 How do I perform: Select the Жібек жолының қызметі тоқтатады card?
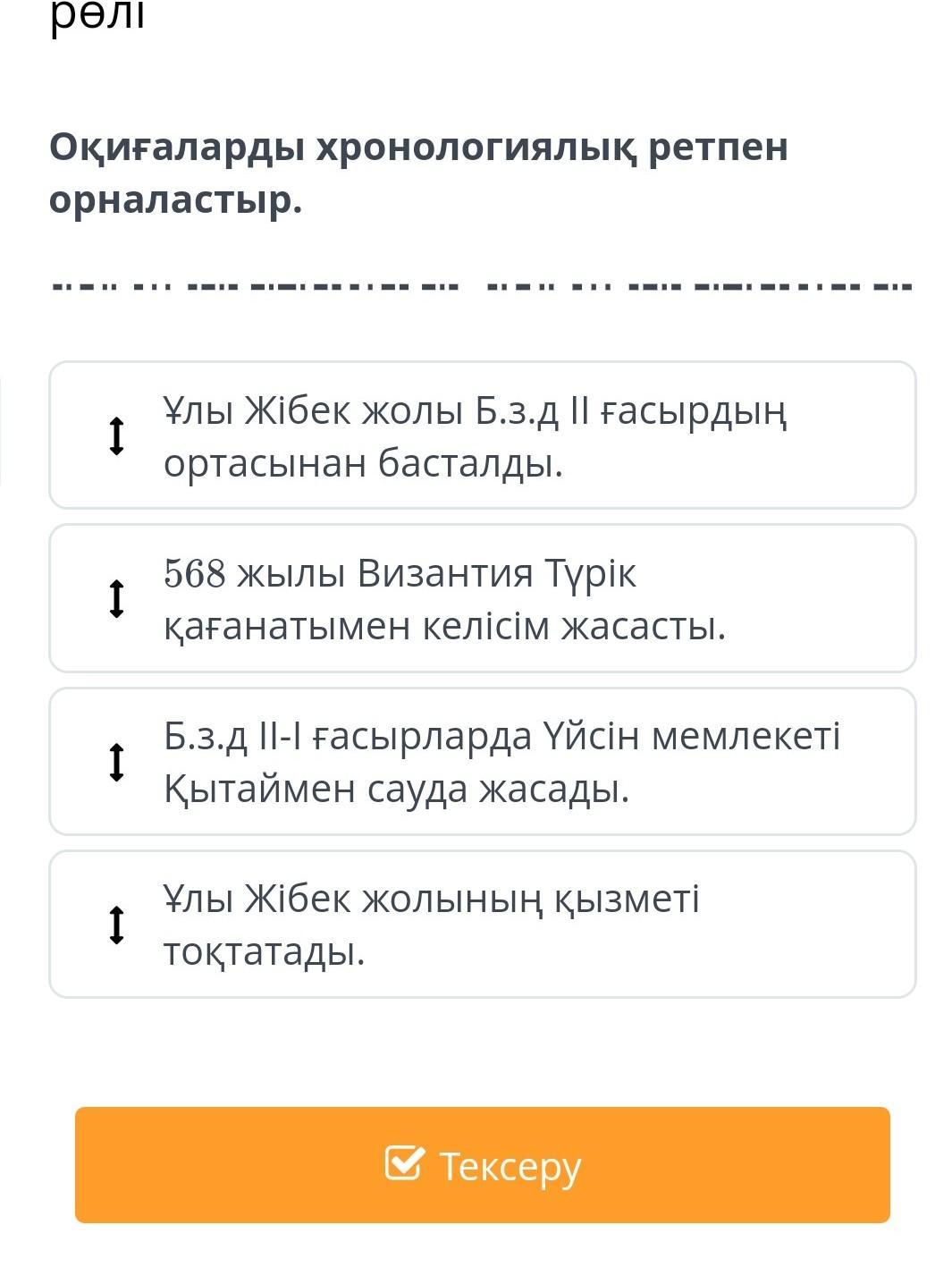[482, 924]
